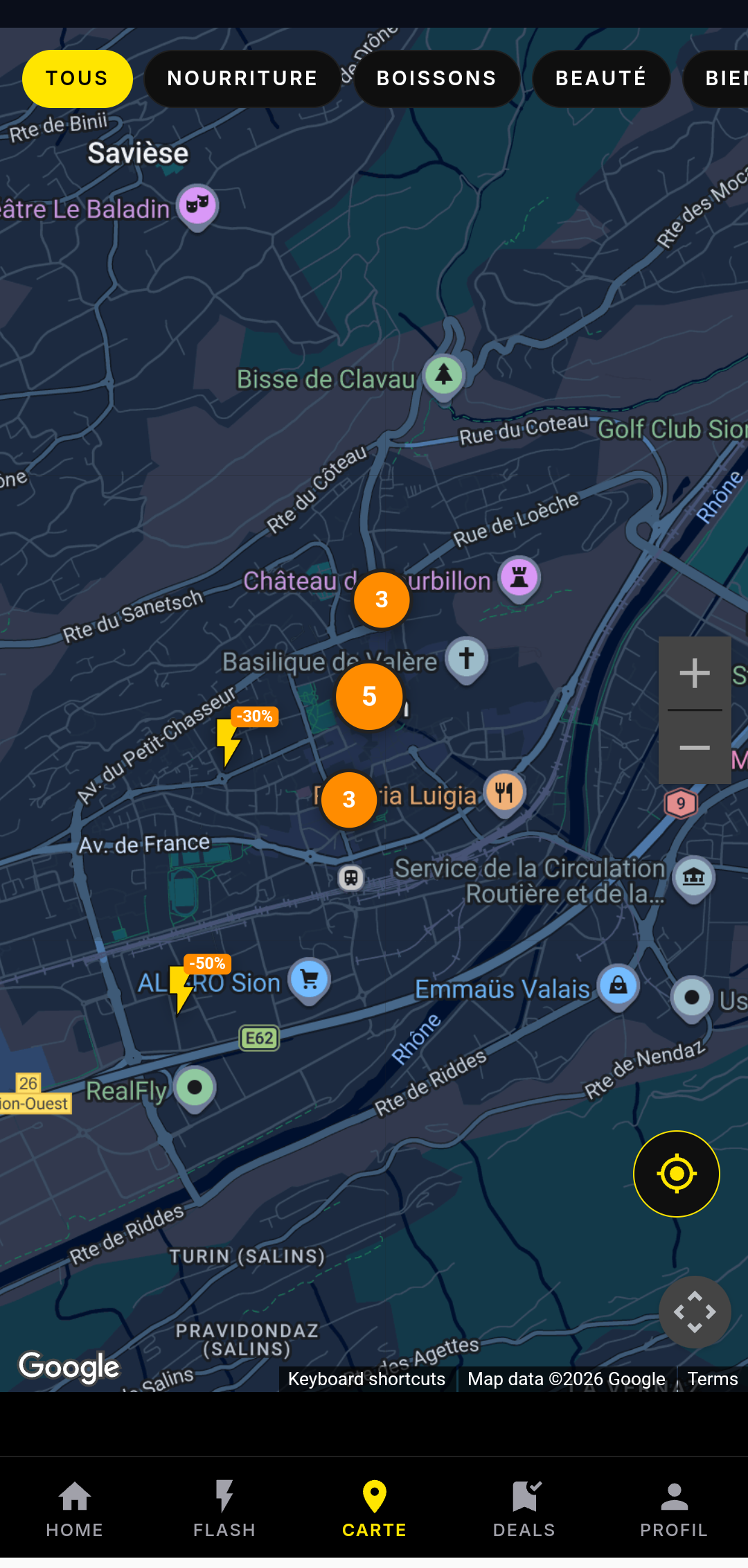The image size is (748, 1568).
Task: Open the map Terms link
Action: (713, 1379)
